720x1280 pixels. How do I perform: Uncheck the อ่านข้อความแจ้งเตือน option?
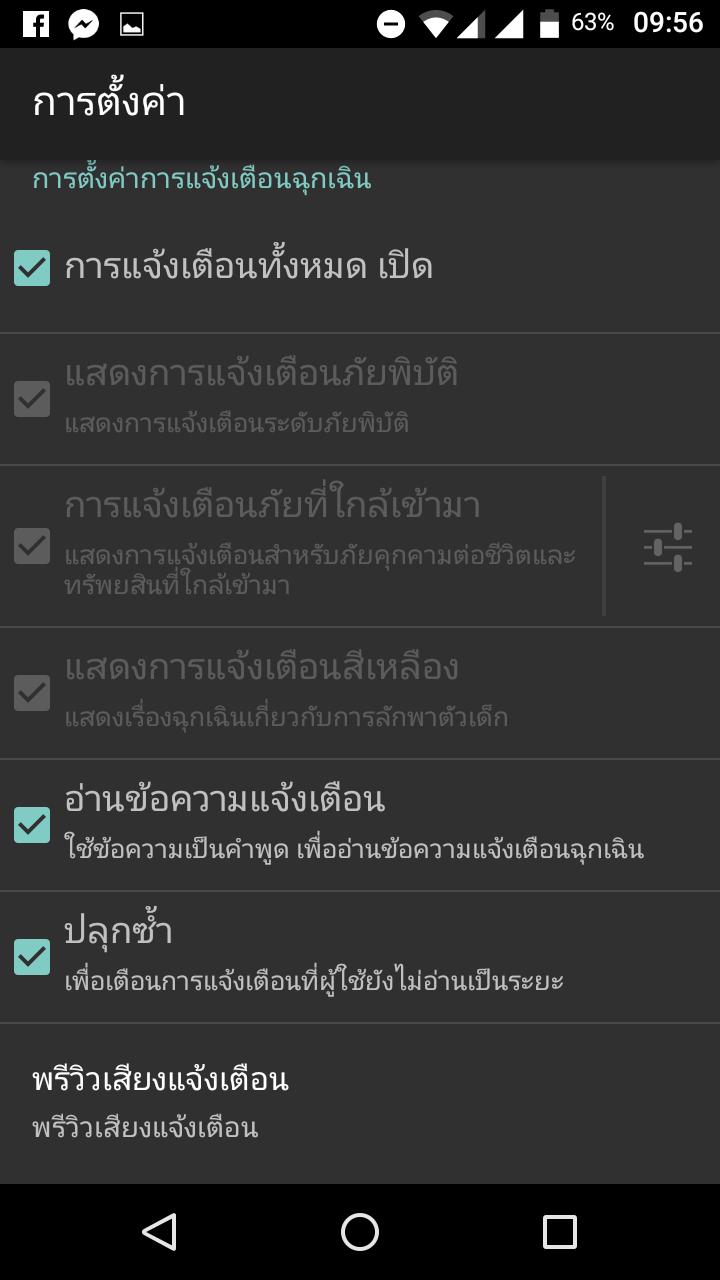(x=32, y=825)
